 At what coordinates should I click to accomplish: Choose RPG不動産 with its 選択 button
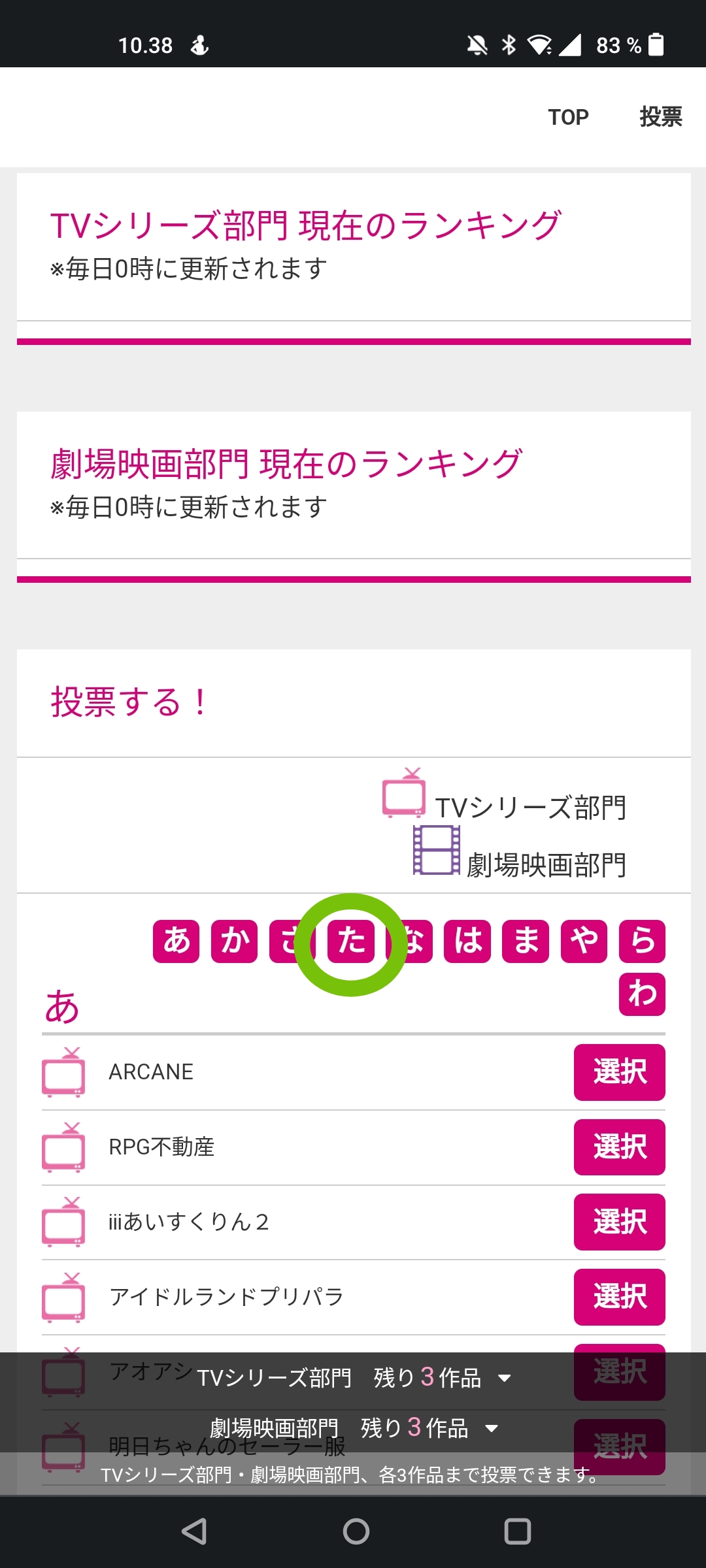pos(619,1147)
